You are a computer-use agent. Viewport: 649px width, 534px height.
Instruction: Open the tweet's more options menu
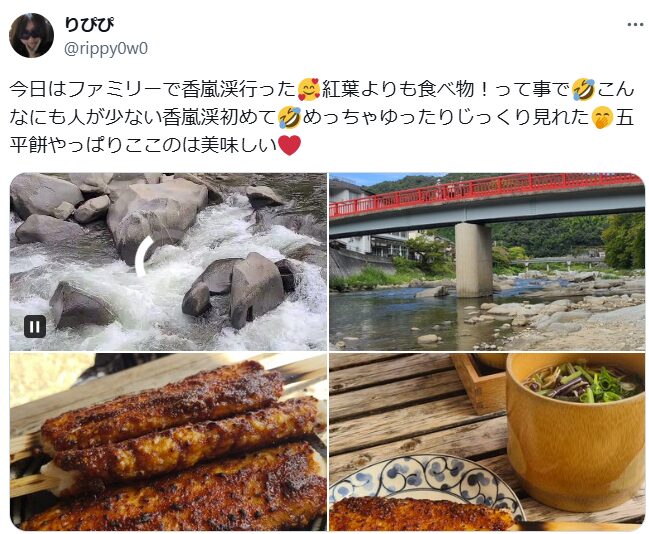pos(635,24)
